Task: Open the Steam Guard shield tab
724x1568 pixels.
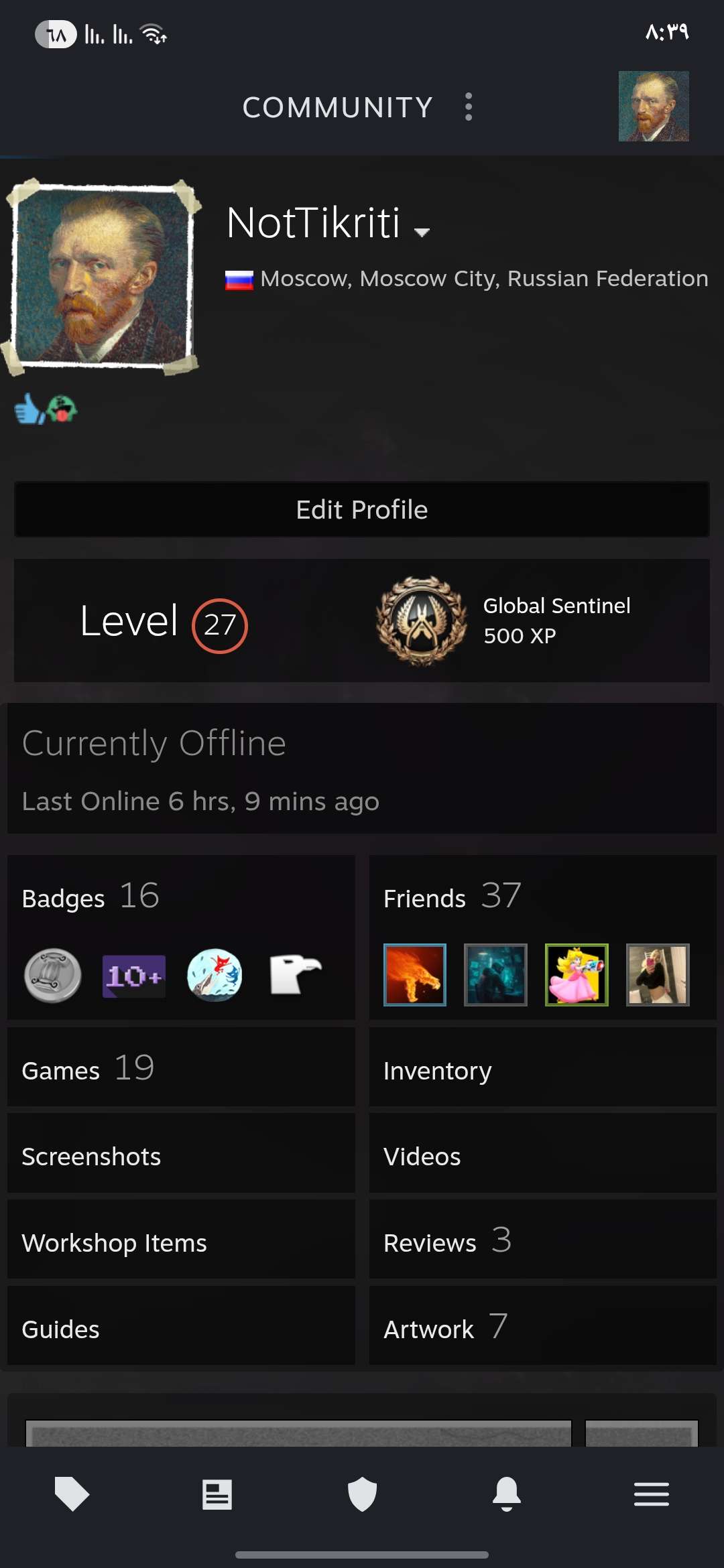Action: tap(362, 1494)
